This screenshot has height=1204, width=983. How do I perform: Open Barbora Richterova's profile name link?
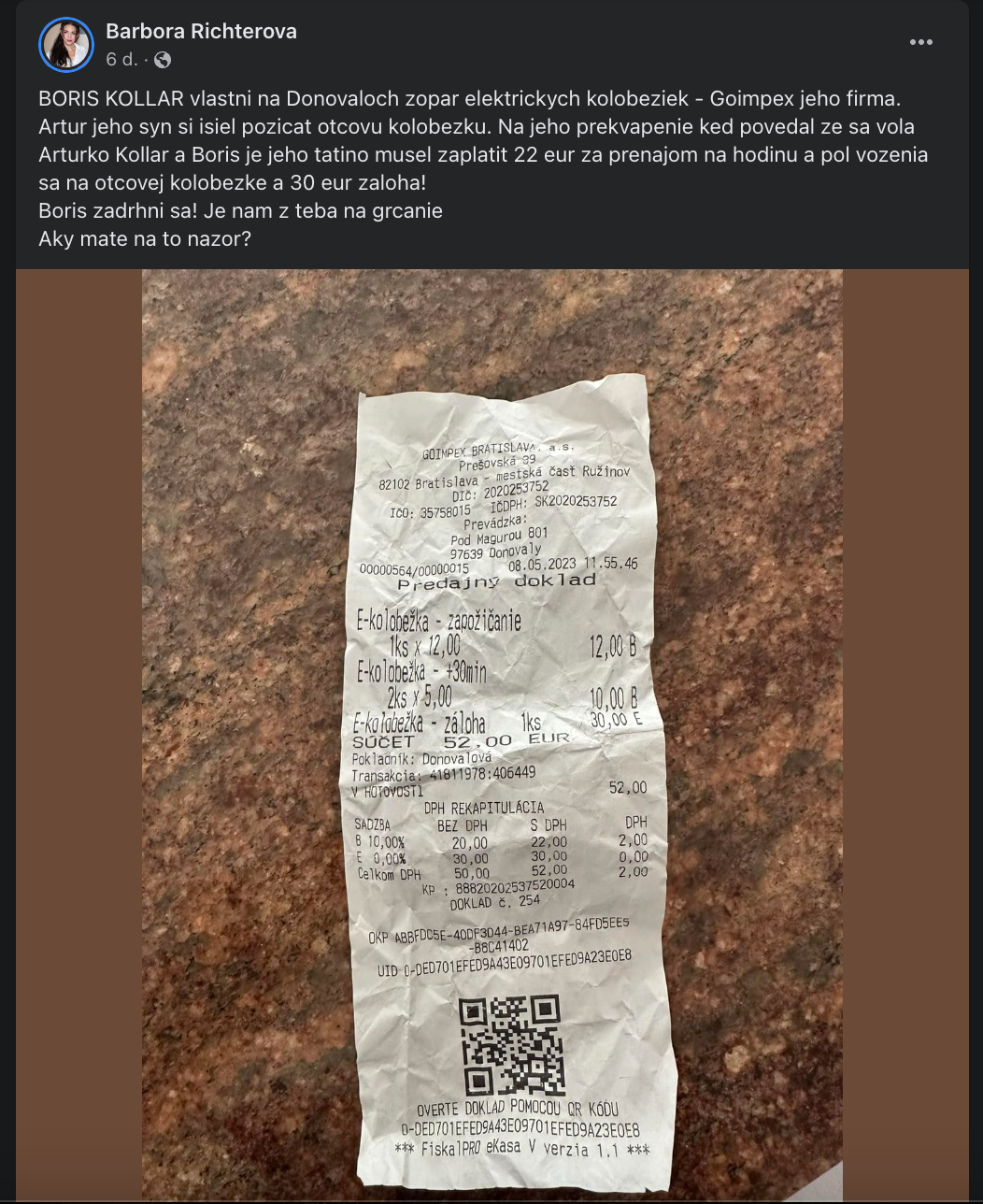201,31
